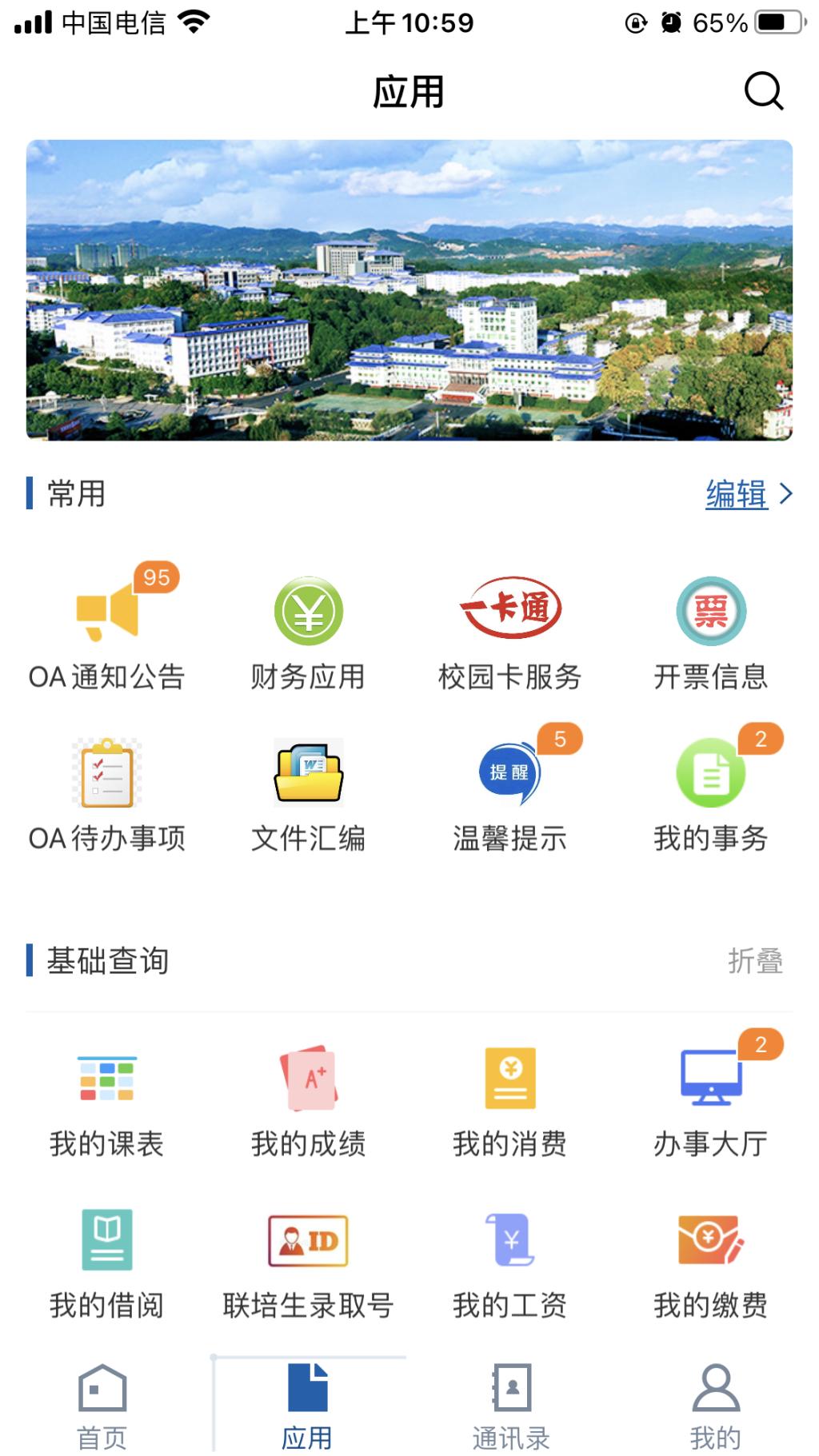This screenshot has height=1456, width=819.
Task: Collapse the 基础查询 section with 折叠
Action: (x=755, y=960)
